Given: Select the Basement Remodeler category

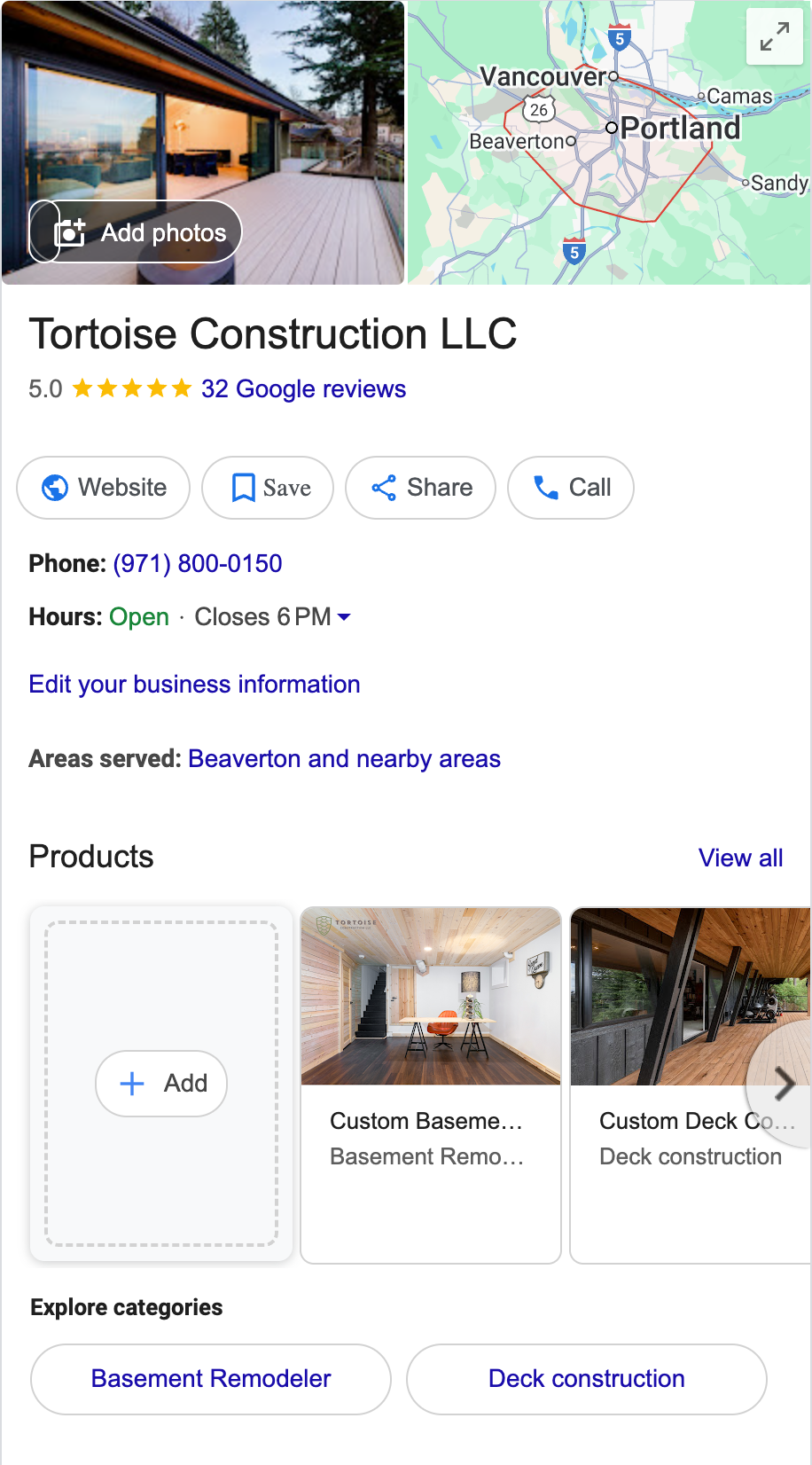Looking at the screenshot, I should point(211,1379).
